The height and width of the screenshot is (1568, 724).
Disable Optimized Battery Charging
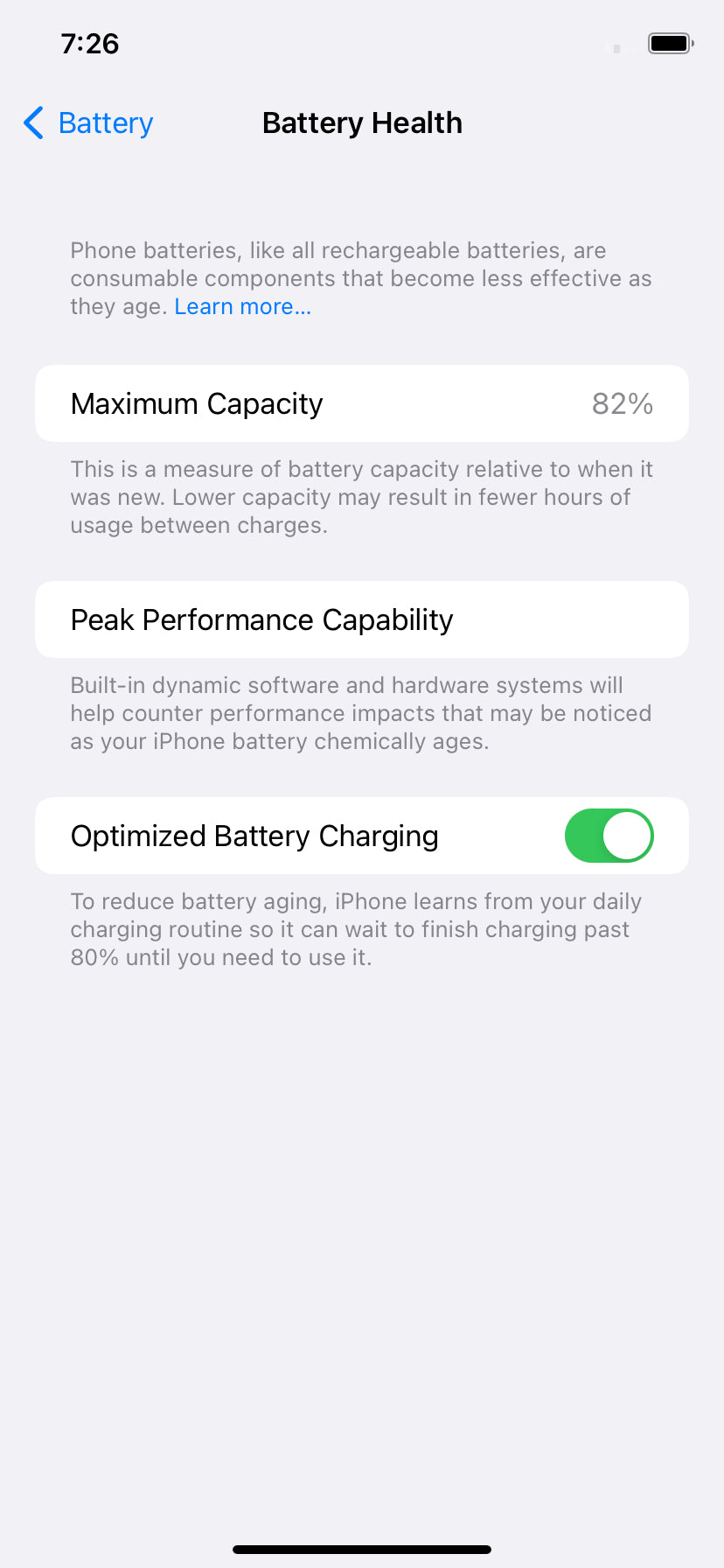[x=609, y=836]
